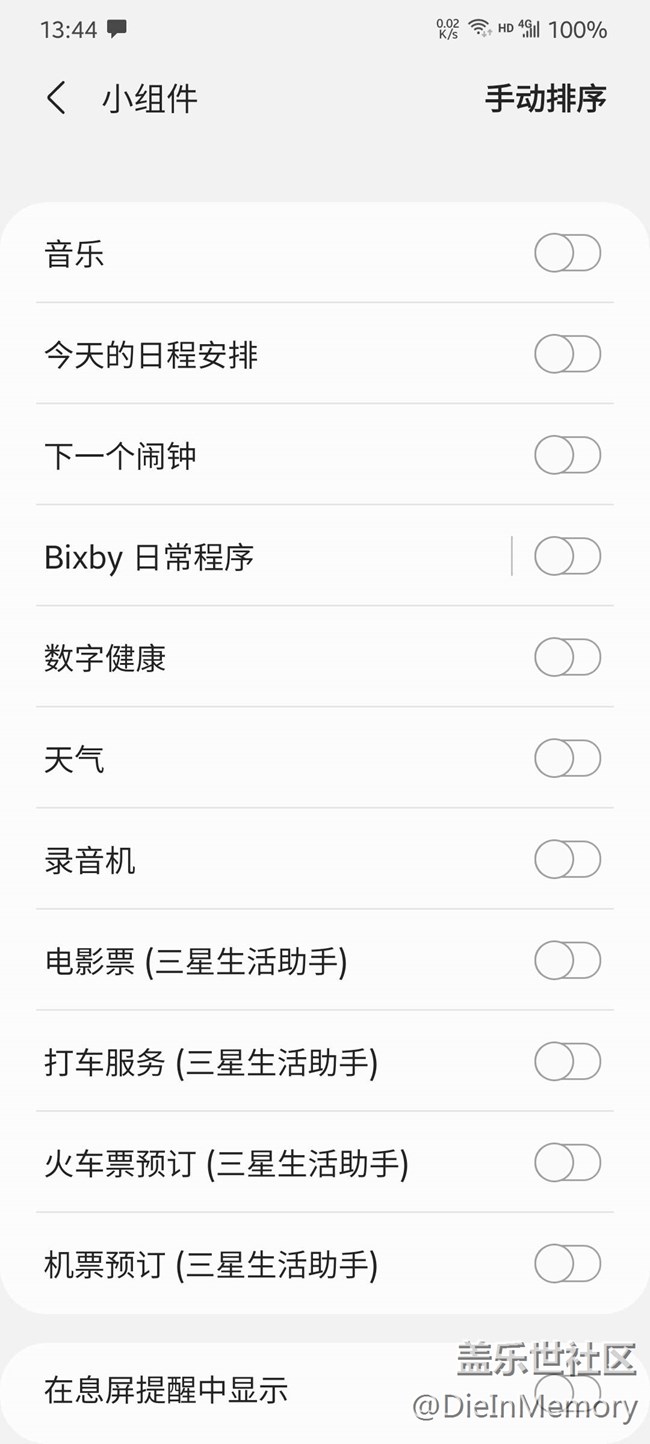This screenshot has width=650, height=1444.
Task: Activate the 录音机 widget switch
Action: coord(567,859)
